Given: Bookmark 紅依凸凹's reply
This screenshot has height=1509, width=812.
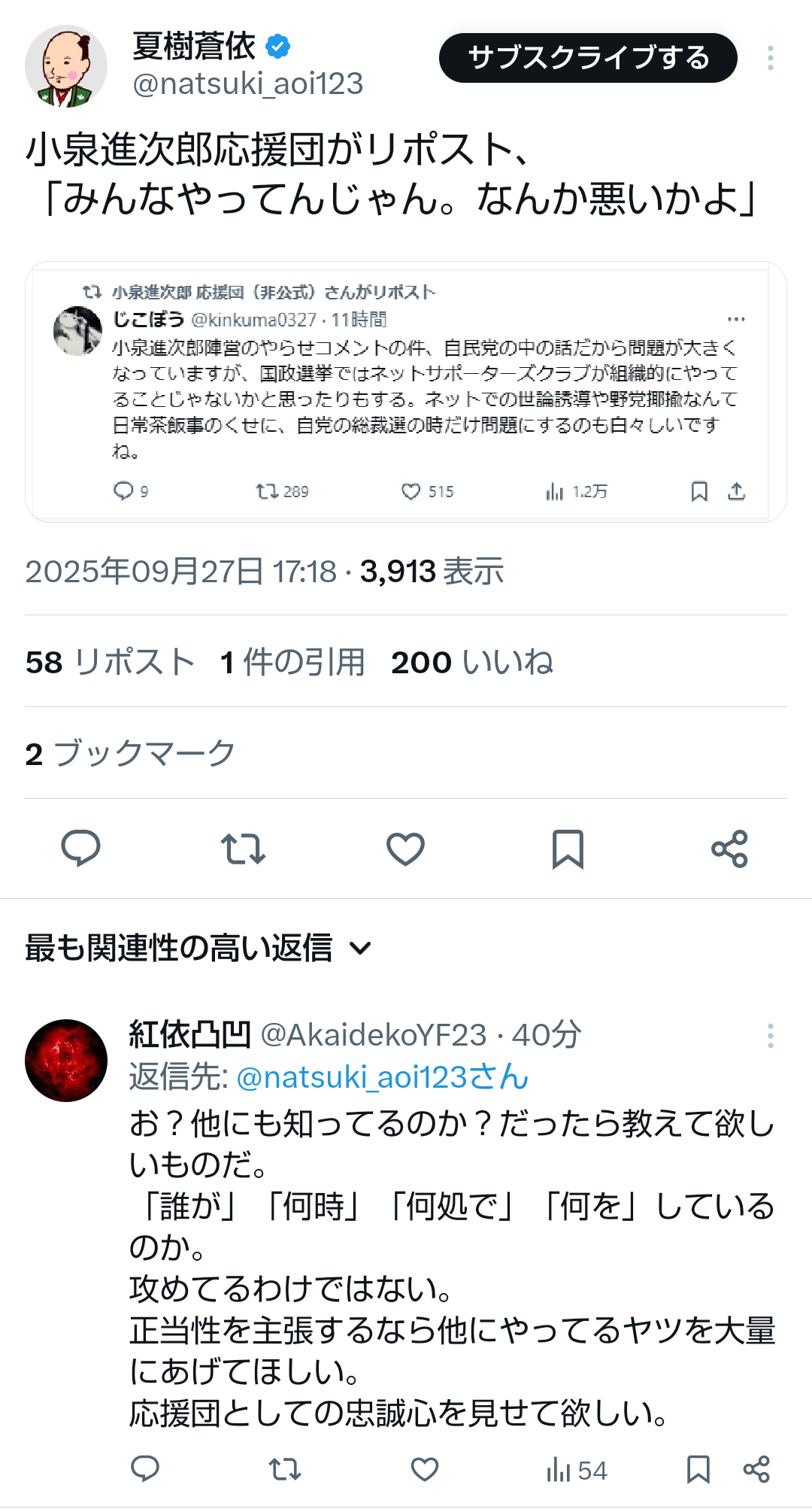Looking at the screenshot, I should click(698, 1469).
